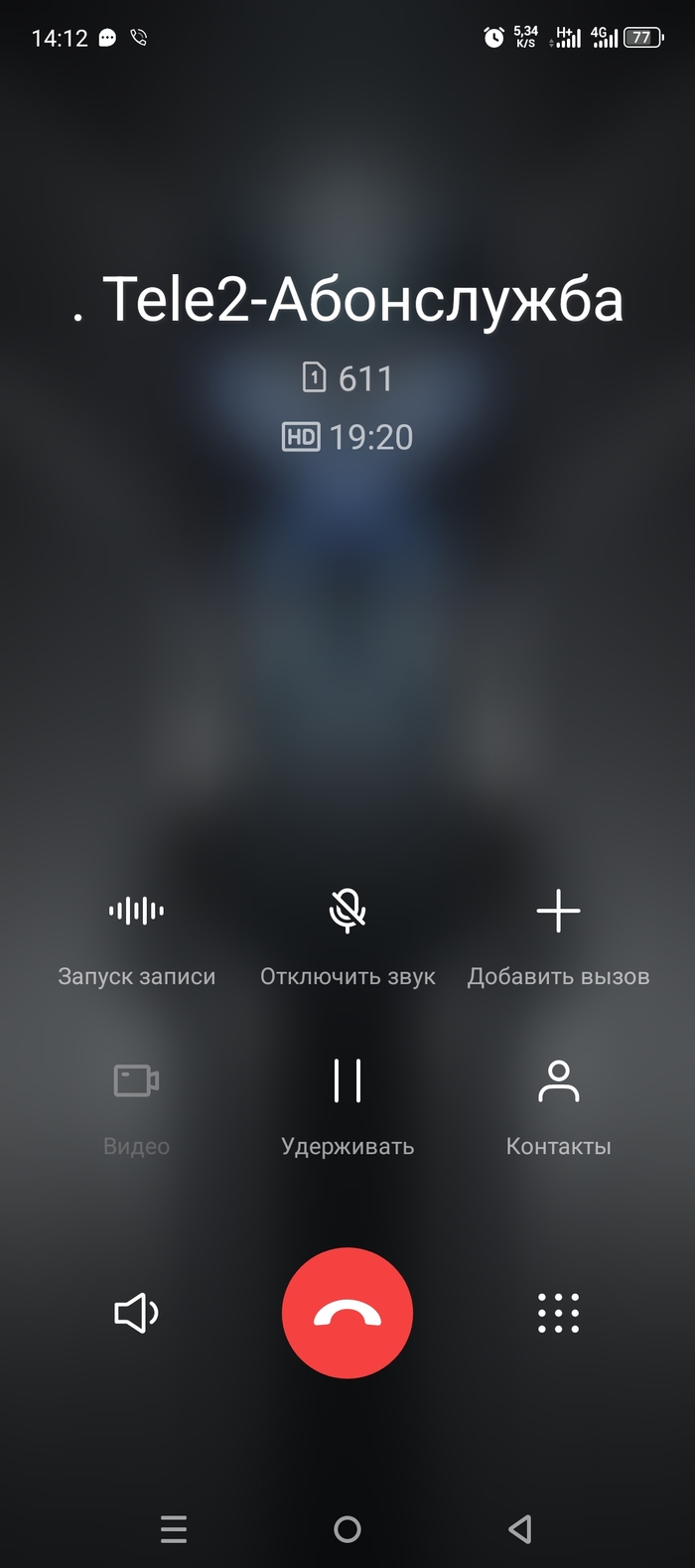
Task: Open Контакты during the call
Action: pyautogui.click(x=558, y=1082)
